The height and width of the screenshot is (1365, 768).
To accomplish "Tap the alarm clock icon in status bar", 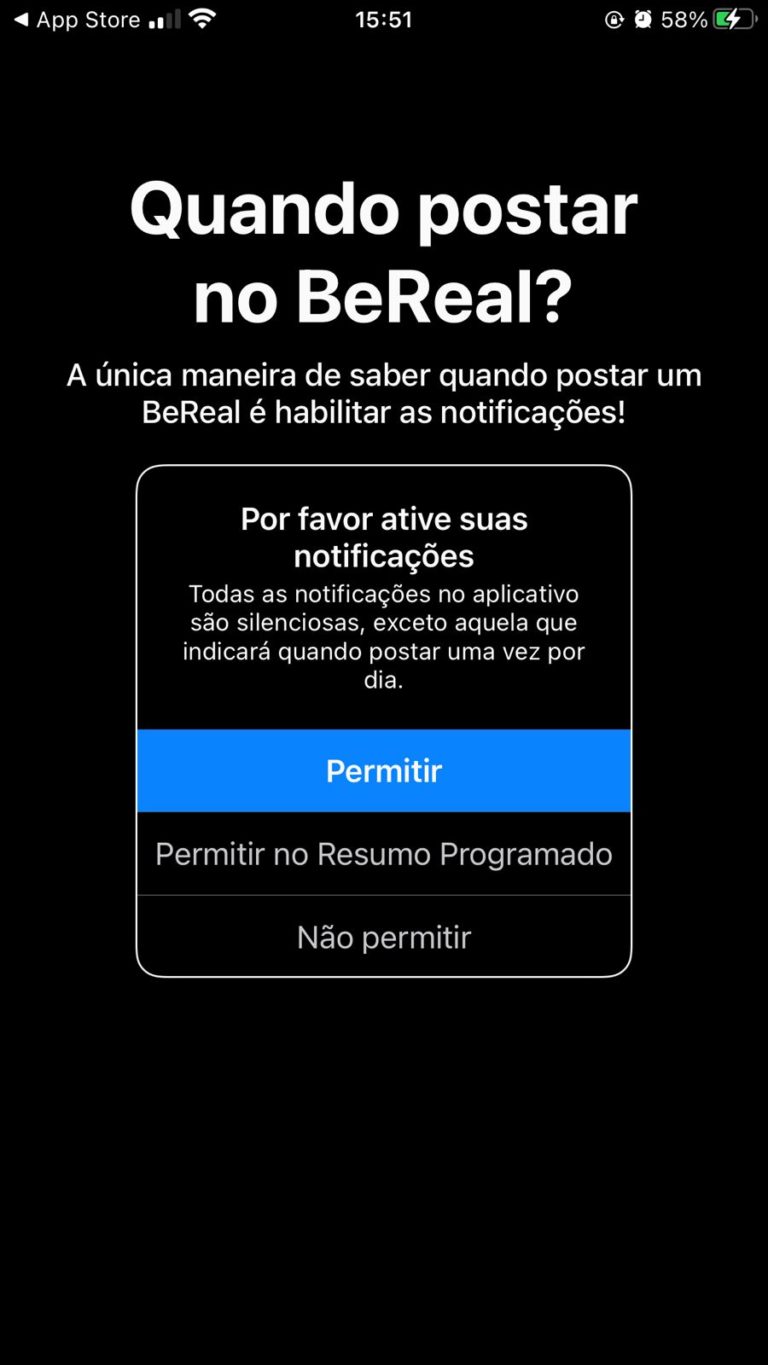I will click(643, 18).
